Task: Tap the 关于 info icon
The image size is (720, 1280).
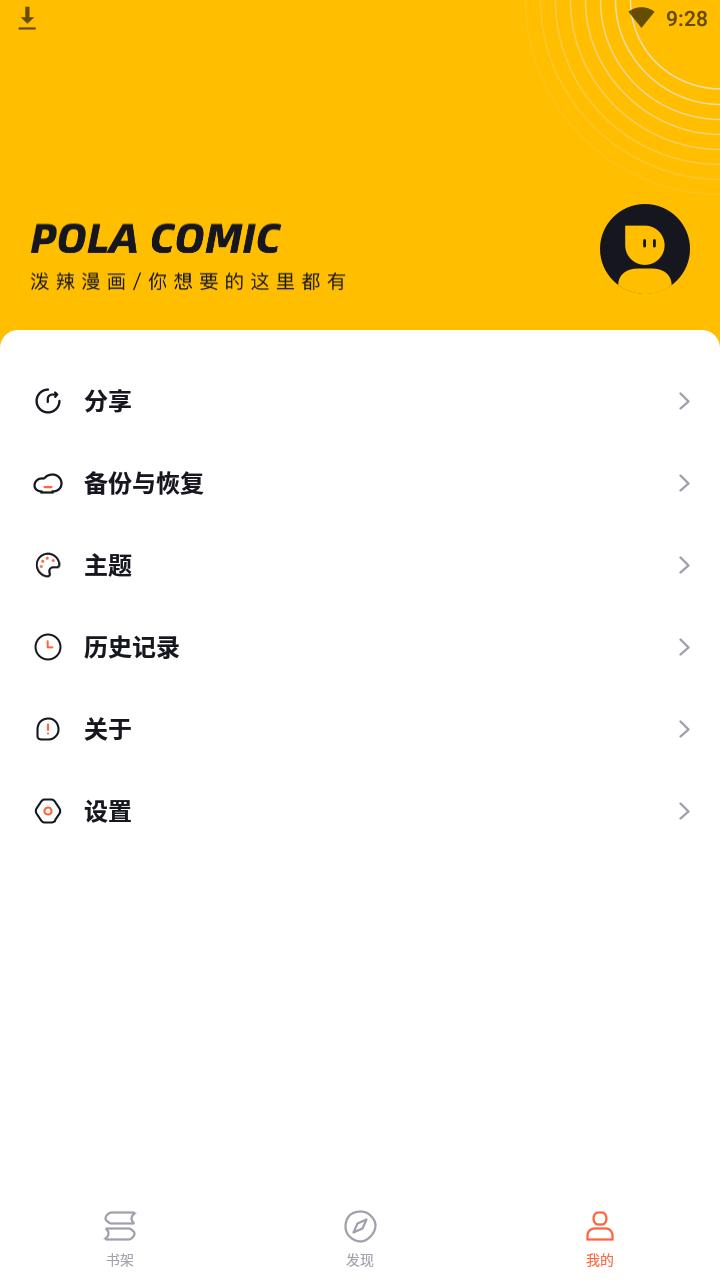Action: [48, 729]
